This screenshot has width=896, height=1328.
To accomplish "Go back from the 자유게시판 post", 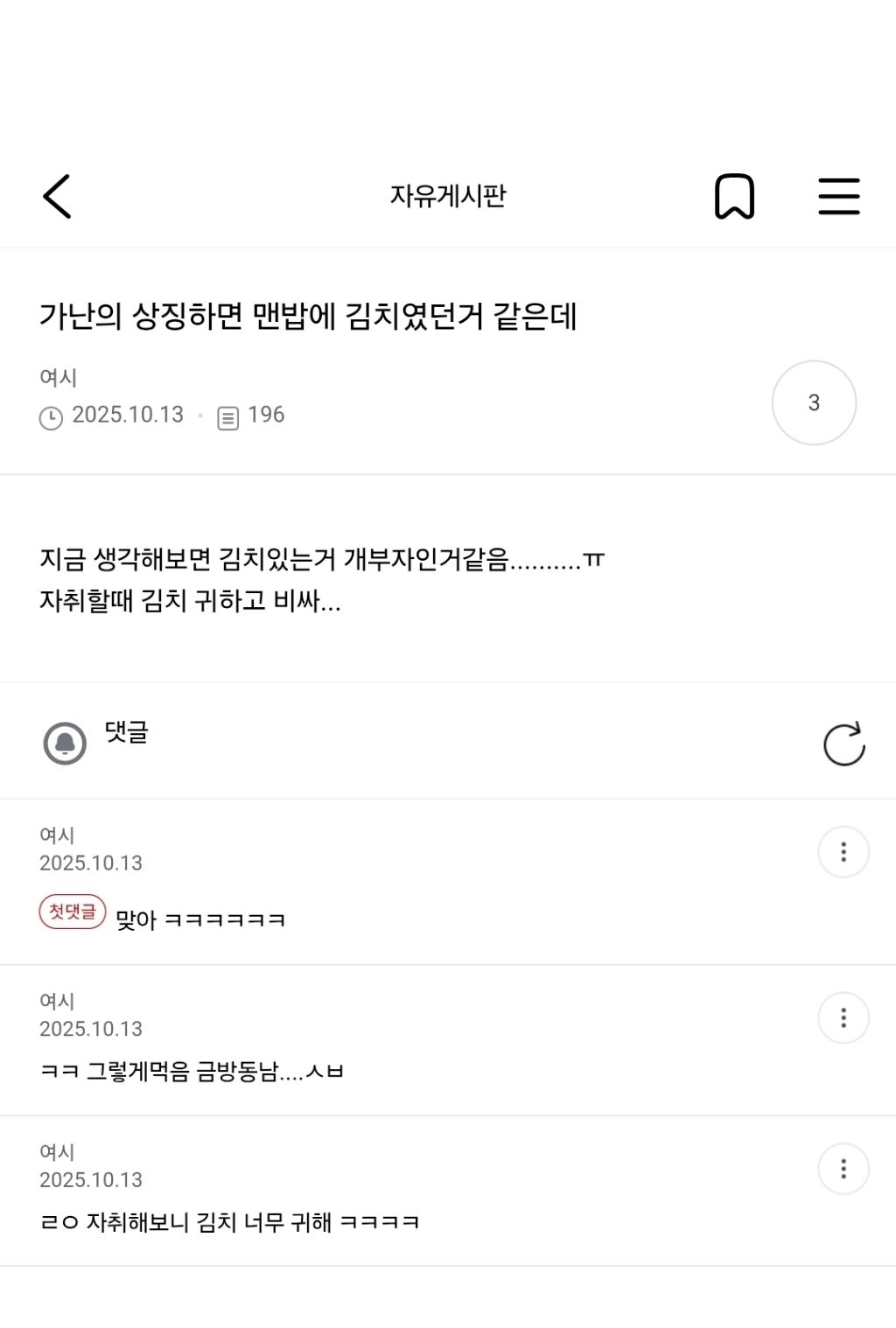I will tap(58, 196).
